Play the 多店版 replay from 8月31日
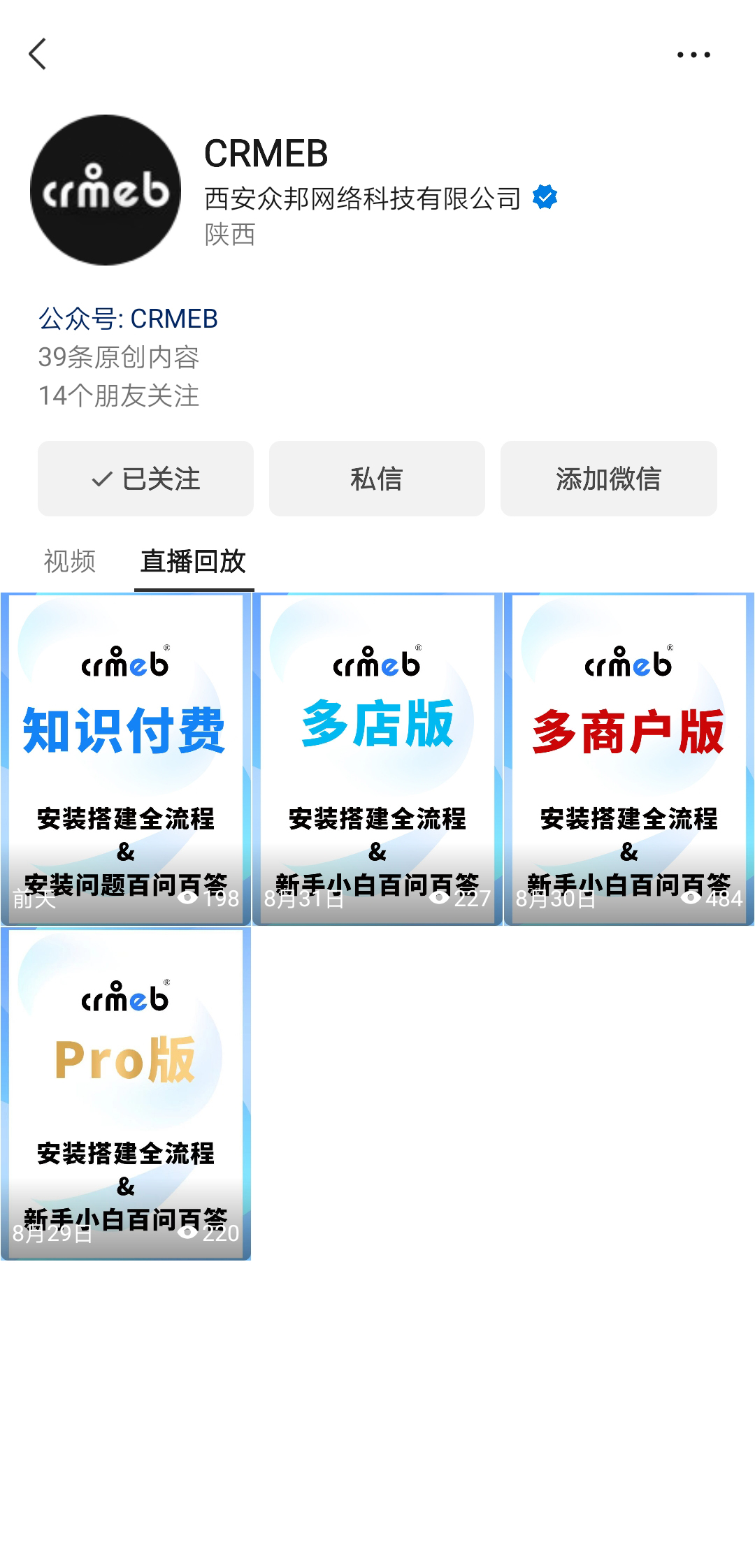This screenshot has height=1568, width=755. click(377, 759)
